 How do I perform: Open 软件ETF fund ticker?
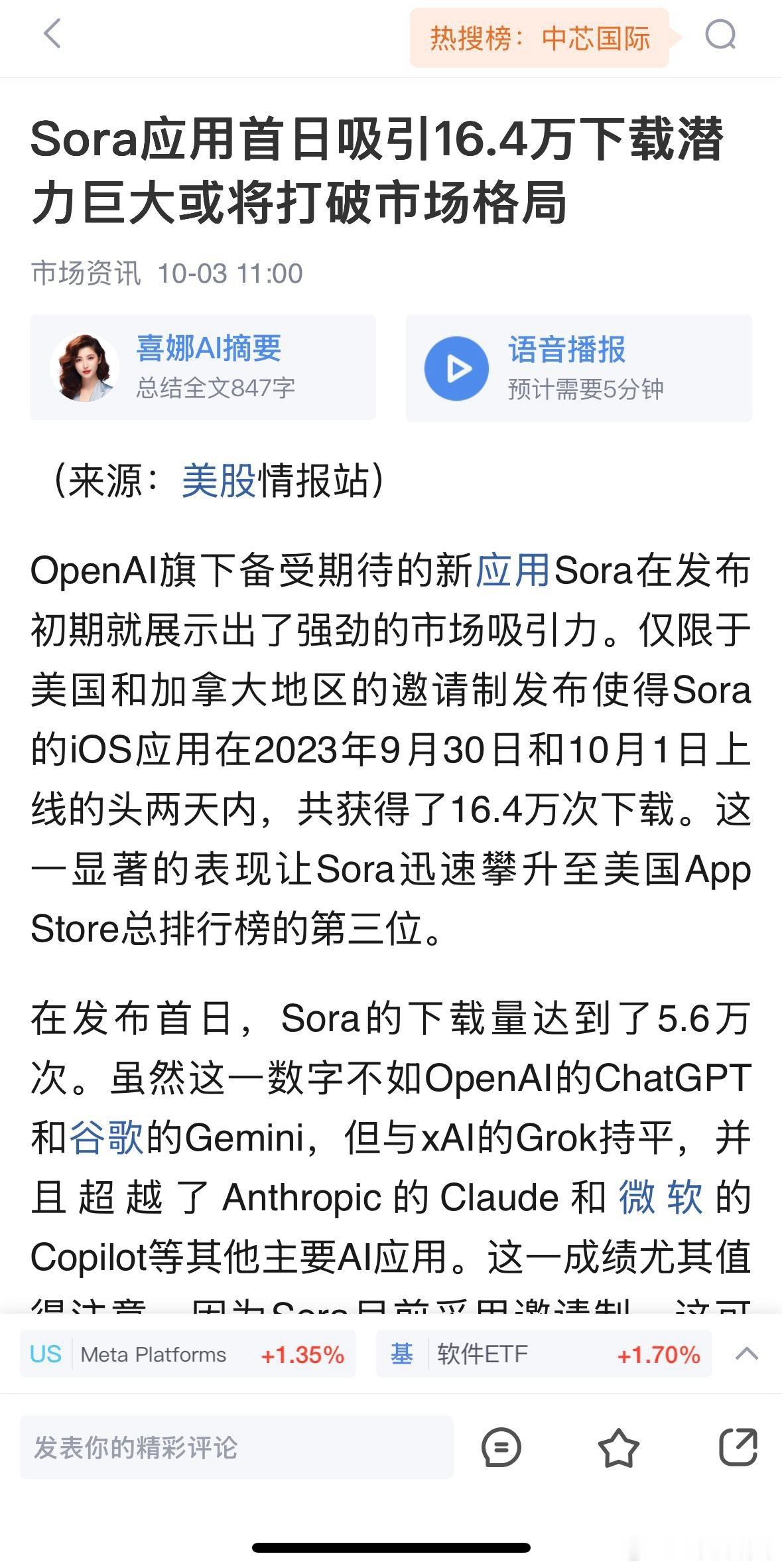[x=544, y=1354]
